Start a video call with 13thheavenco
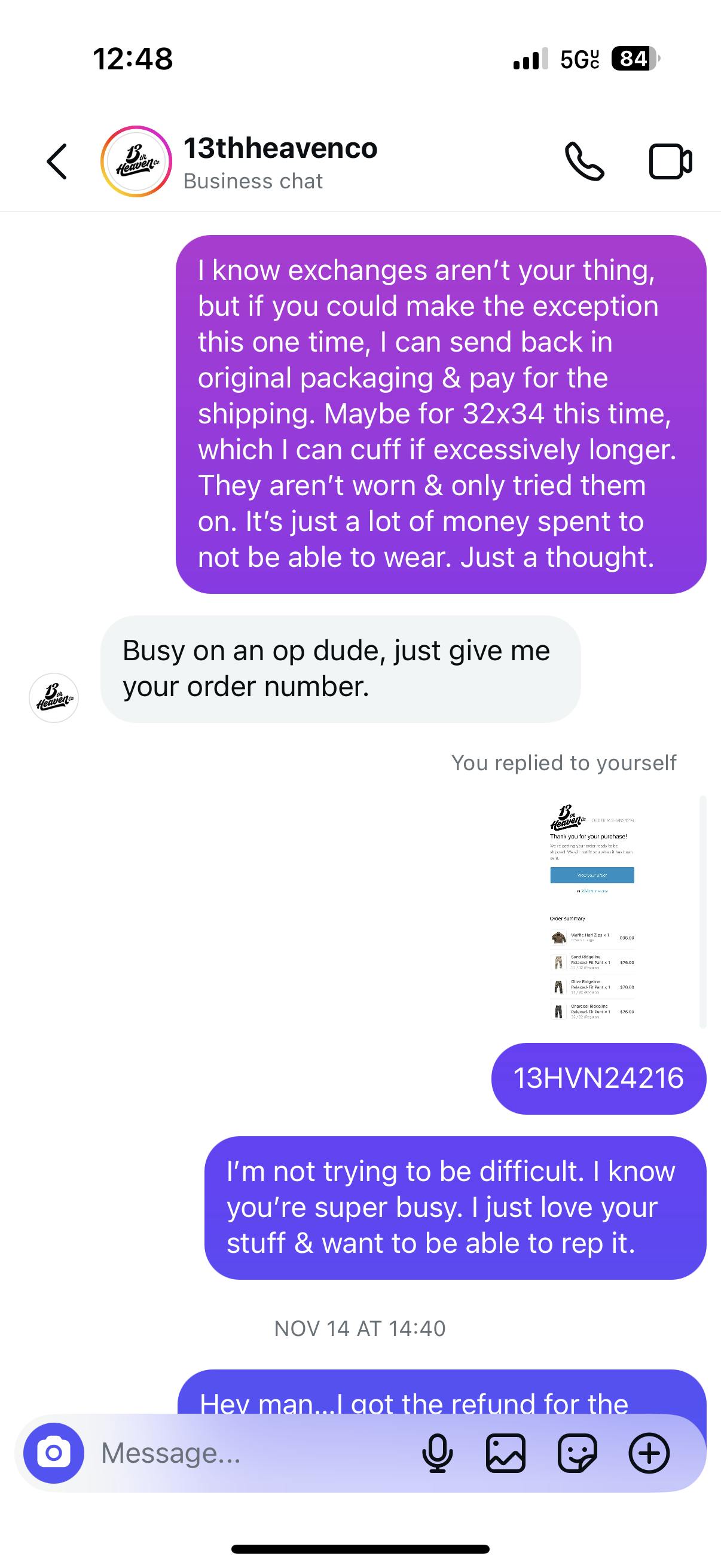The height and width of the screenshot is (1568, 721). 670,162
